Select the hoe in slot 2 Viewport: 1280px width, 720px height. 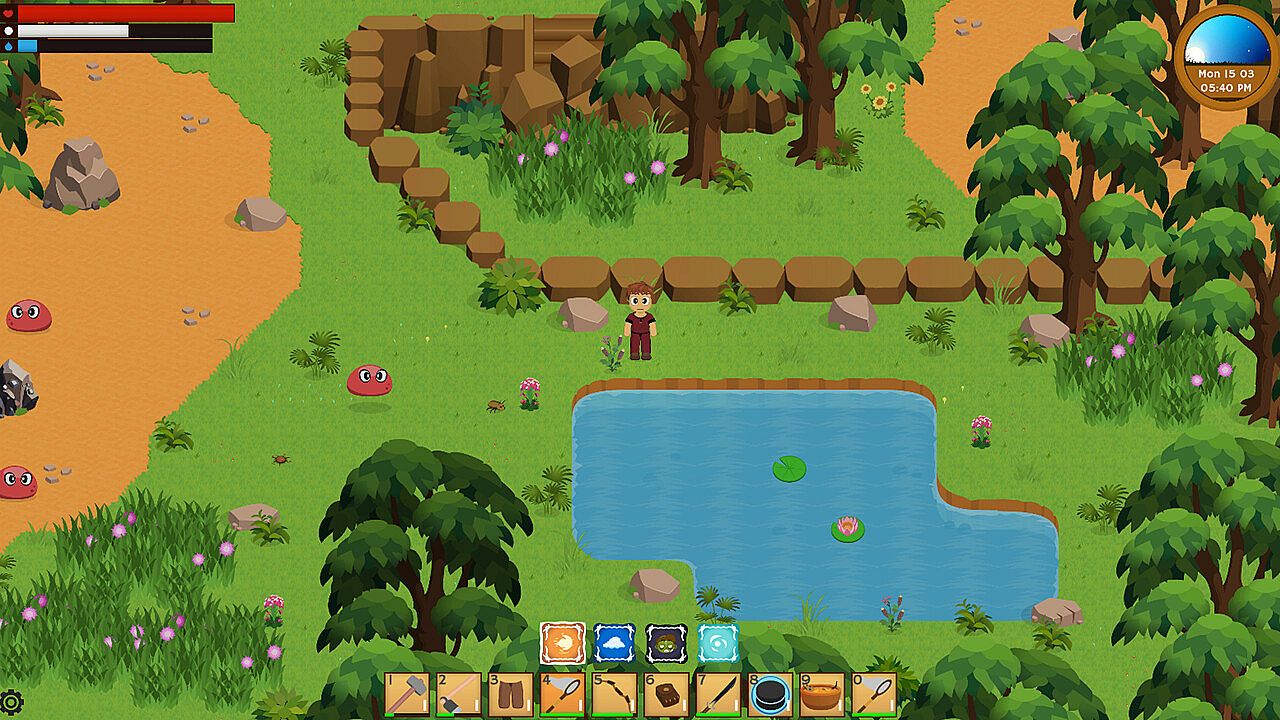459,694
